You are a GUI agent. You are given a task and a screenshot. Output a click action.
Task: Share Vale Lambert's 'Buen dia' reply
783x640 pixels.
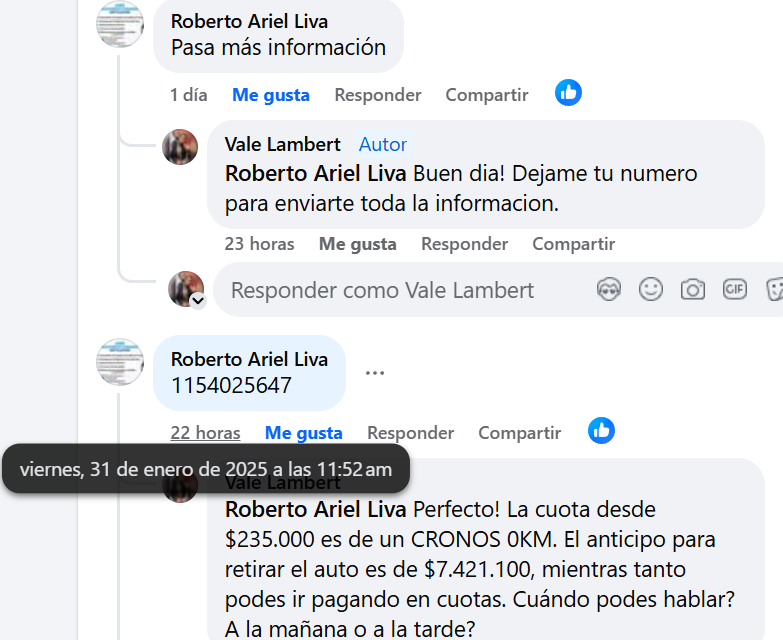pyautogui.click(x=573, y=244)
